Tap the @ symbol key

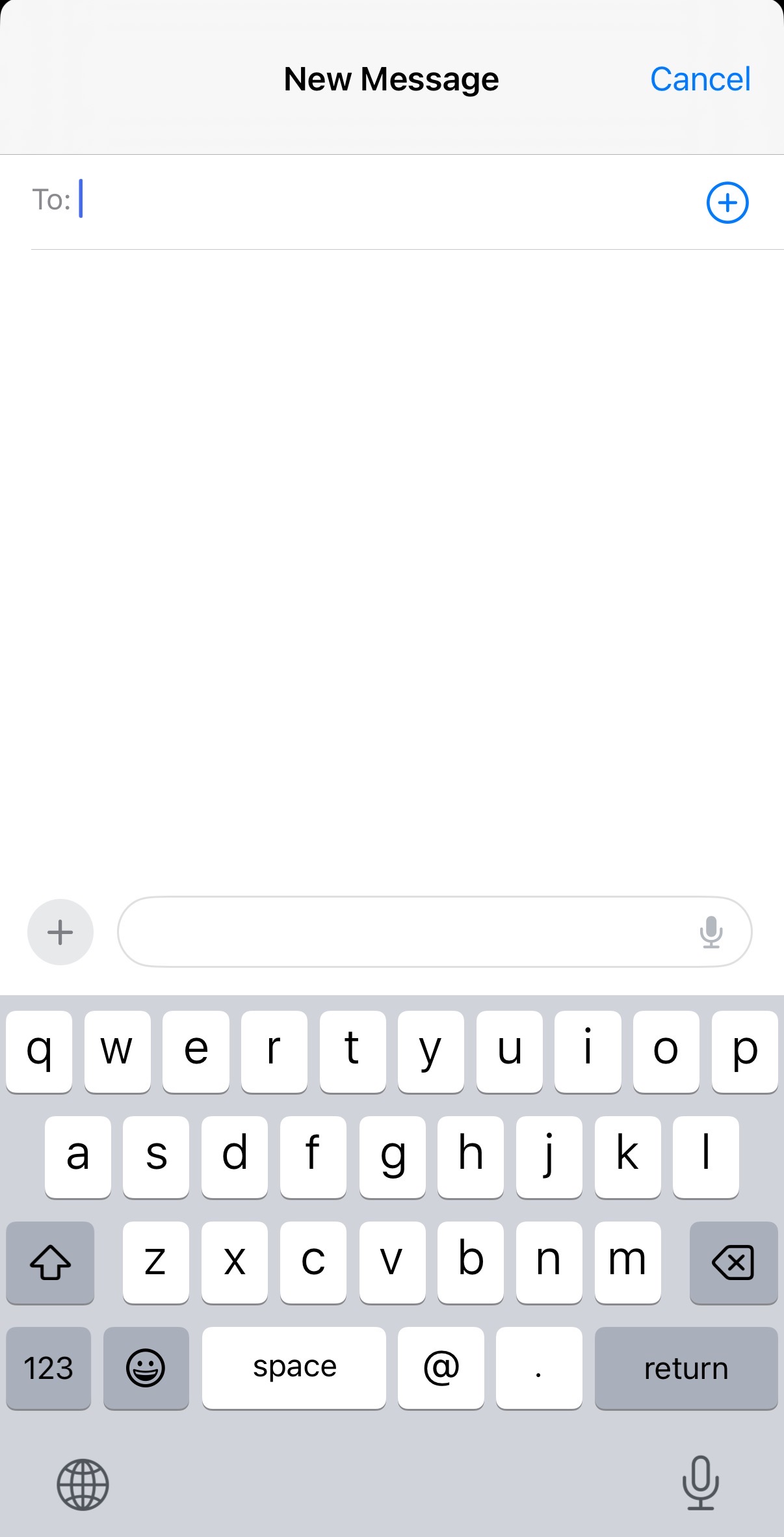(441, 1368)
